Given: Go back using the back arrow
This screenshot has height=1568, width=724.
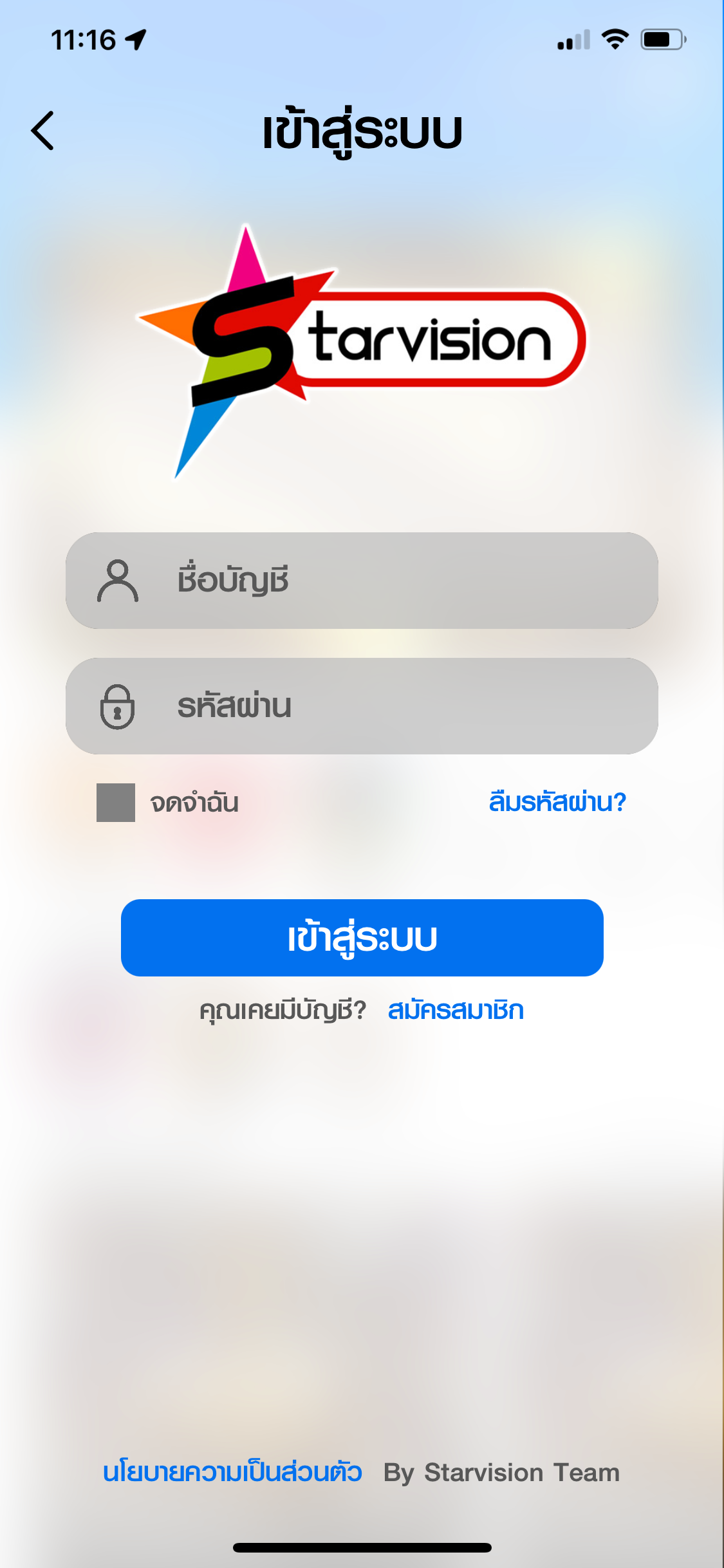Looking at the screenshot, I should [x=43, y=131].
